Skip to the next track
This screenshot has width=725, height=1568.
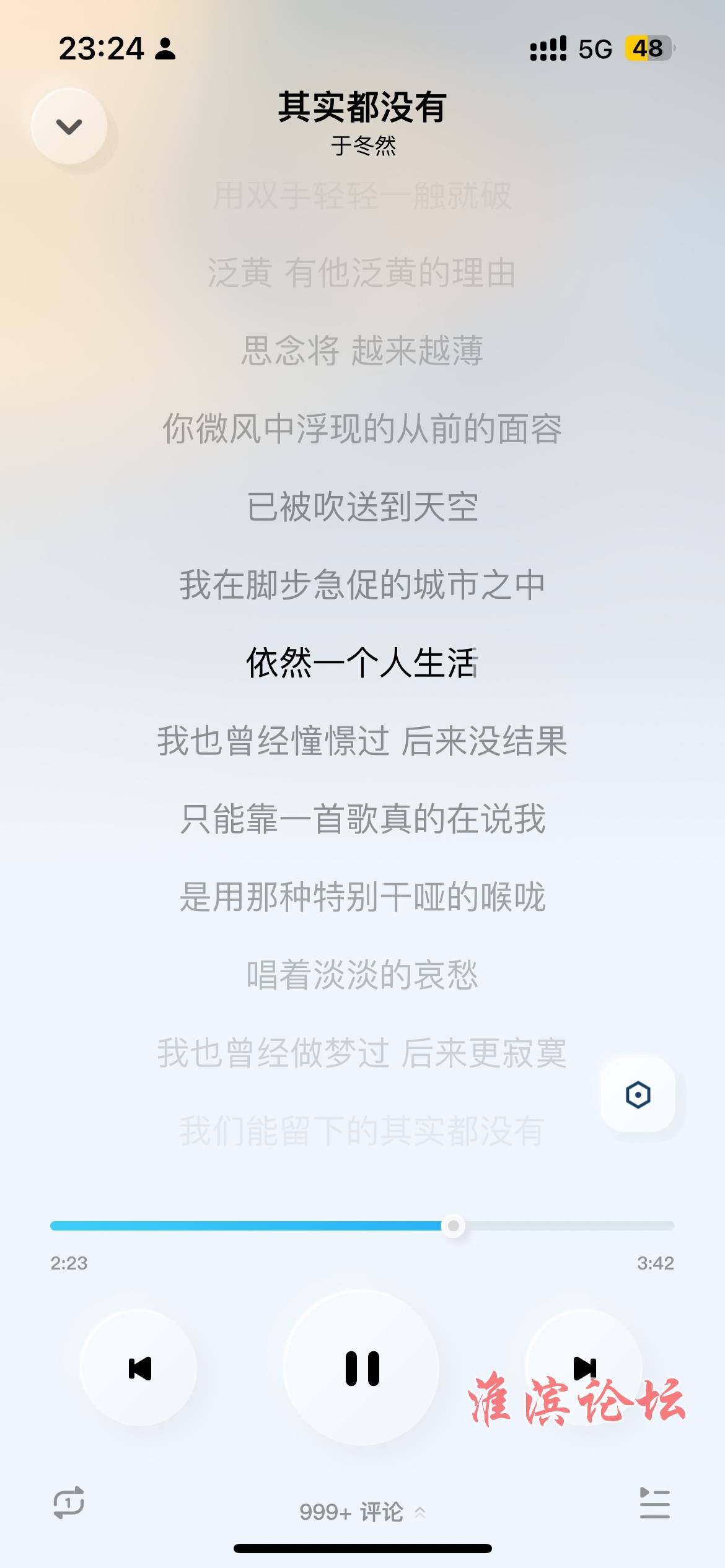pos(584,1368)
